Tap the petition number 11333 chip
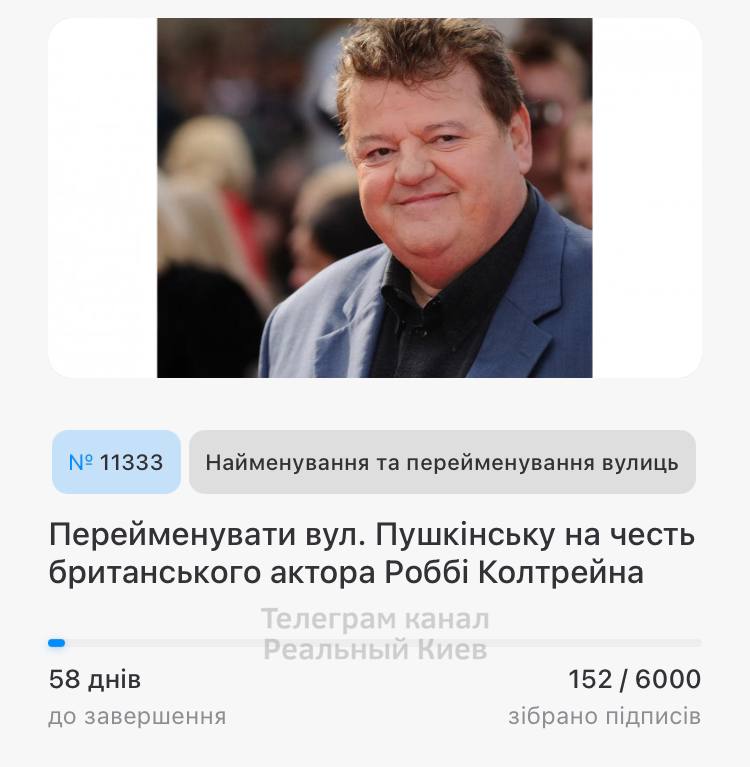This screenshot has height=767, width=750. tap(116, 462)
